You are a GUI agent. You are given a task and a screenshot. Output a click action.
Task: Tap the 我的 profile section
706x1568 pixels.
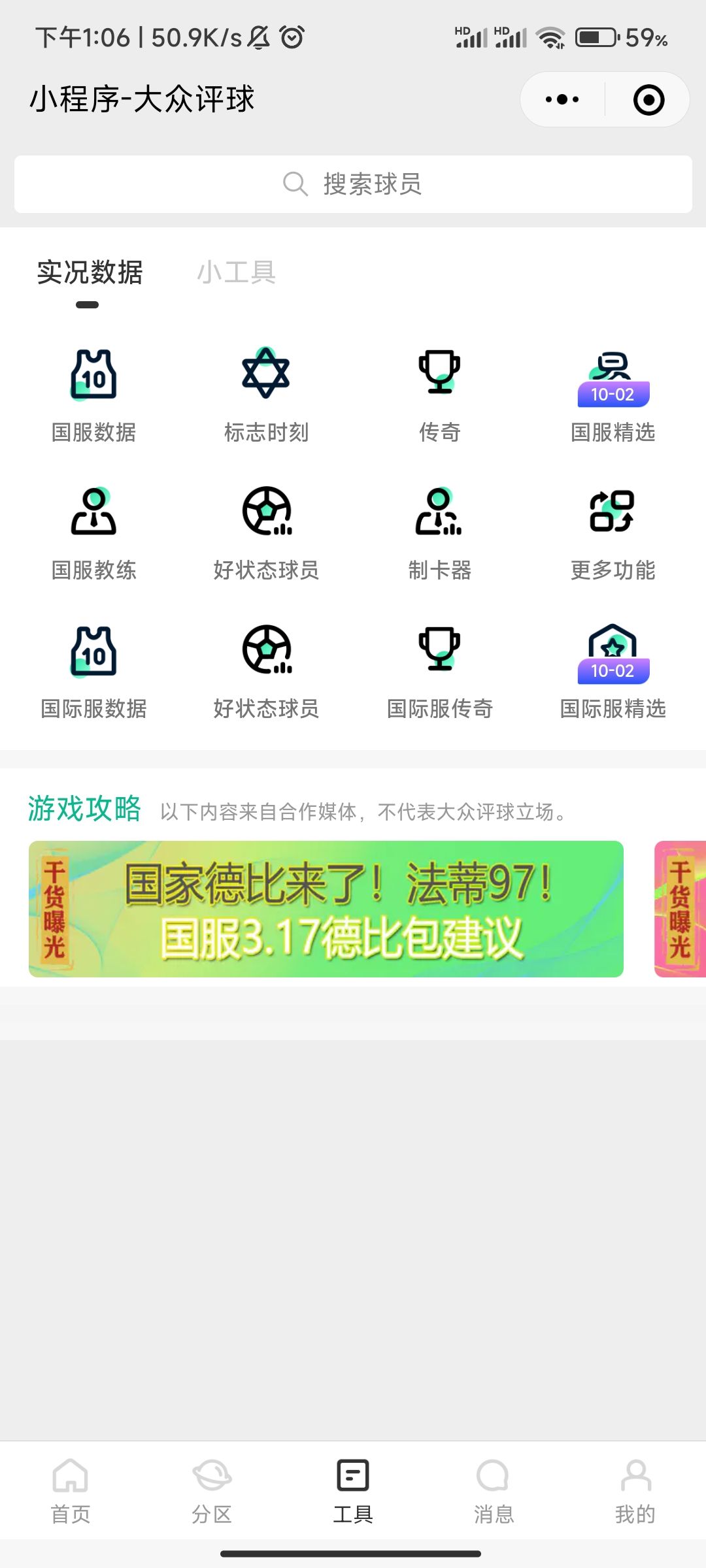tap(634, 1496)
